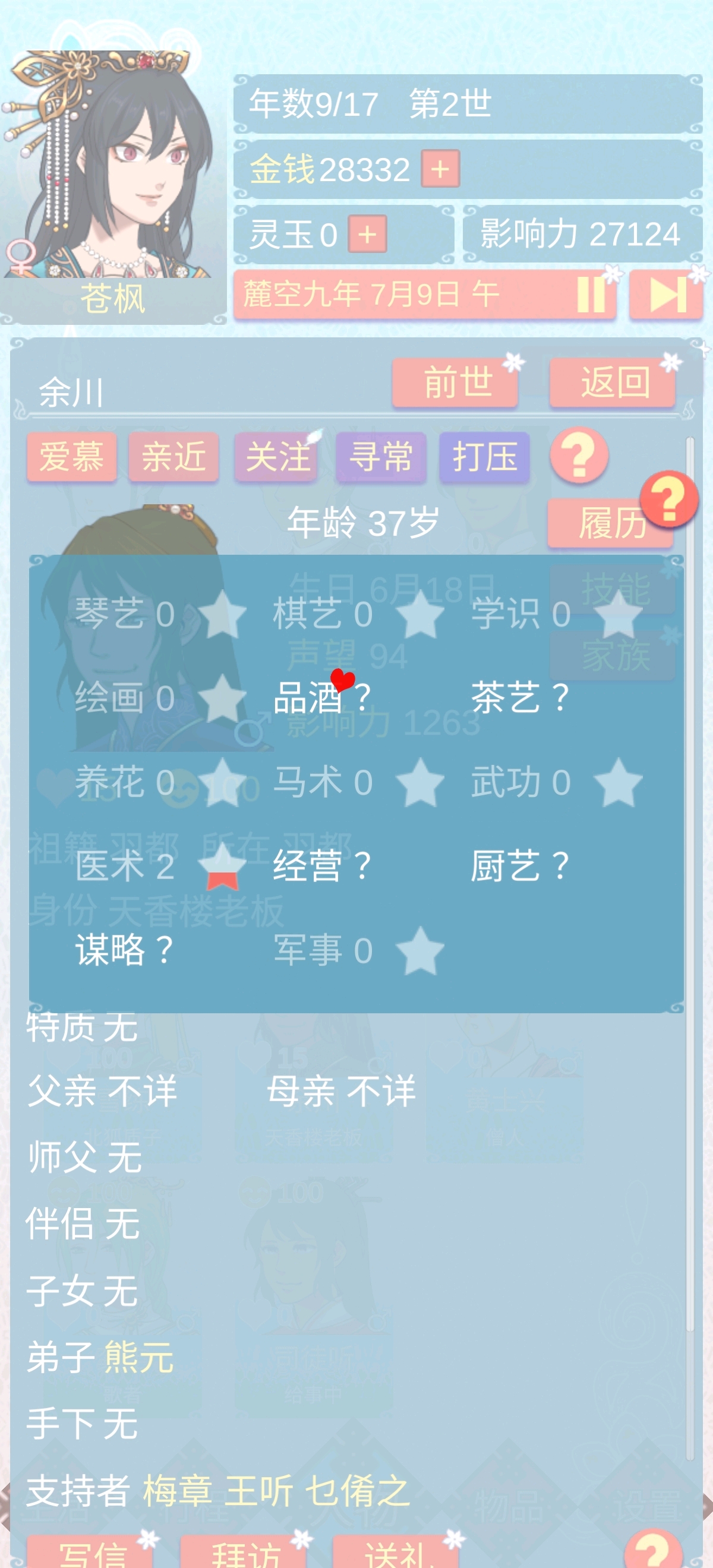713x1568 pixels.
Task: Open disciple 熊元's profile
Action: (139, 1357)
